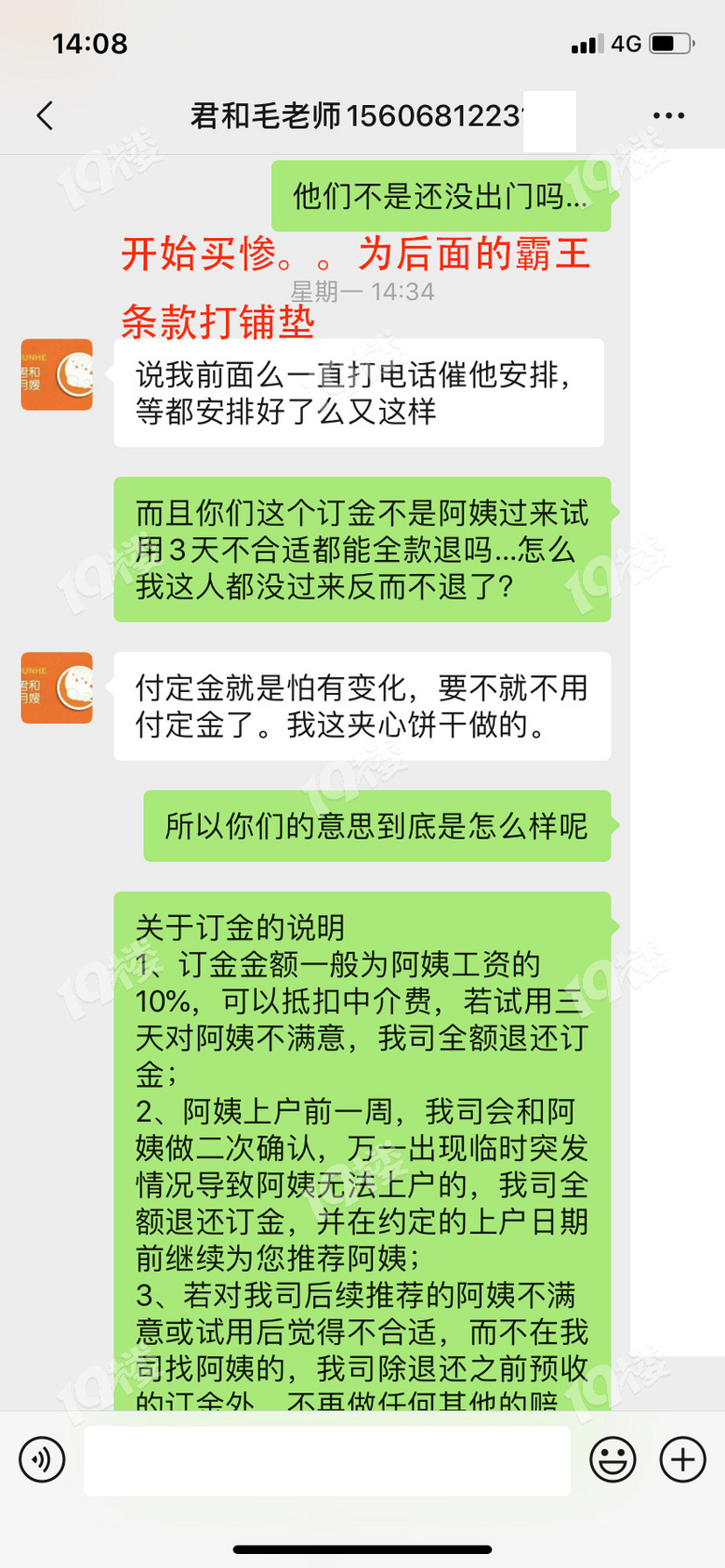Viewport: 725px width, 1568px height.
Task: Open contact avatar beside 付定金就是怕有变化 message
Action: pos(57,688)
